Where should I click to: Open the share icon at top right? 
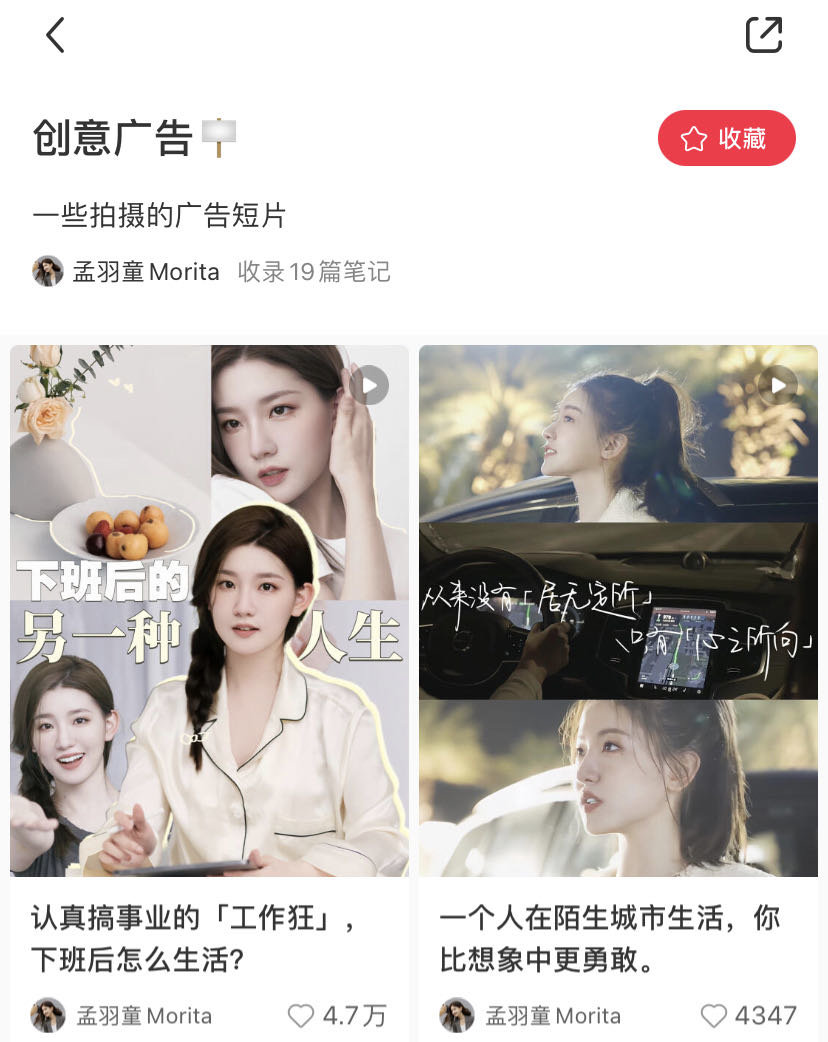765,35
